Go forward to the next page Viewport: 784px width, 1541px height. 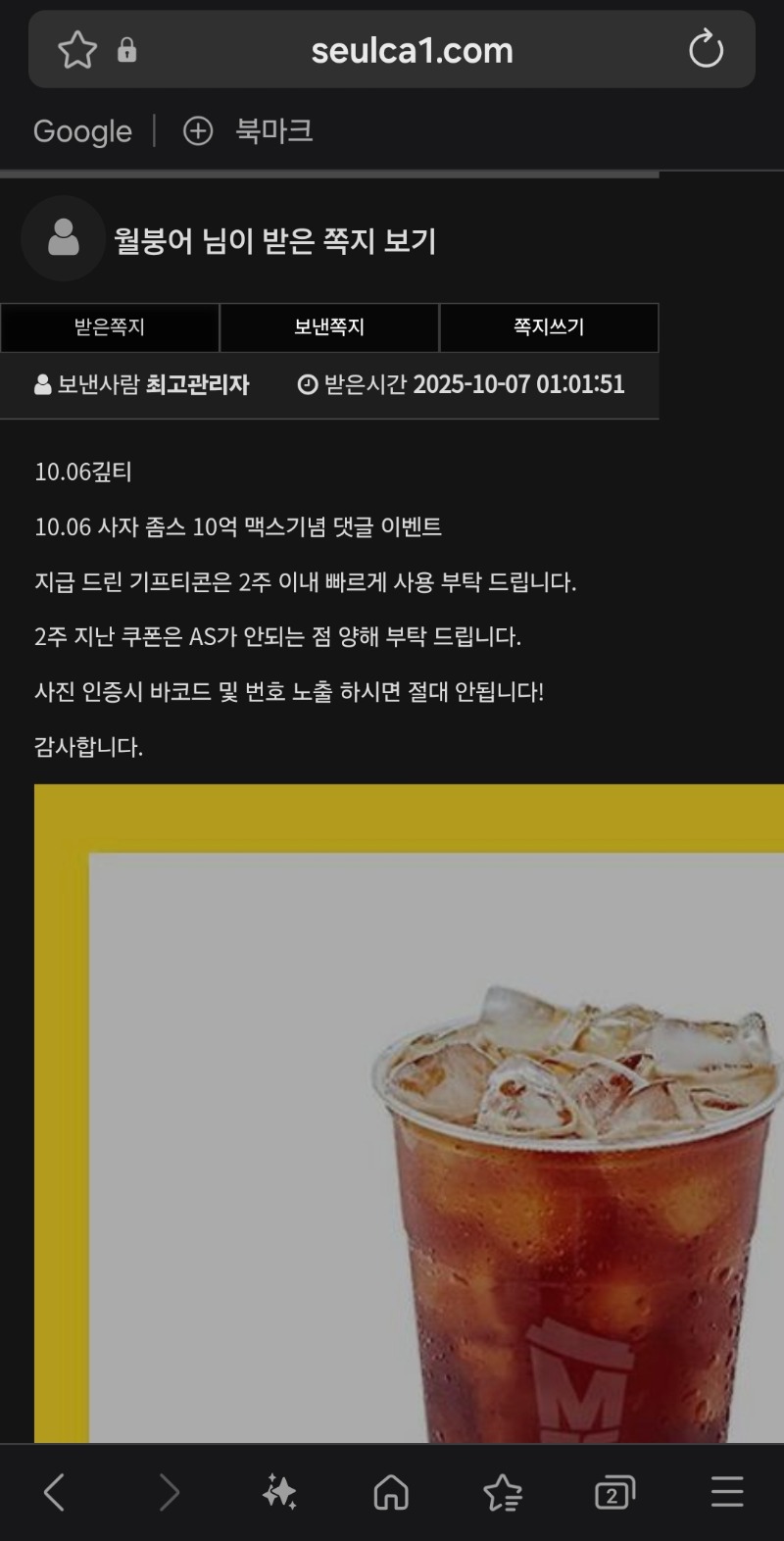[x=169, y=1493]
